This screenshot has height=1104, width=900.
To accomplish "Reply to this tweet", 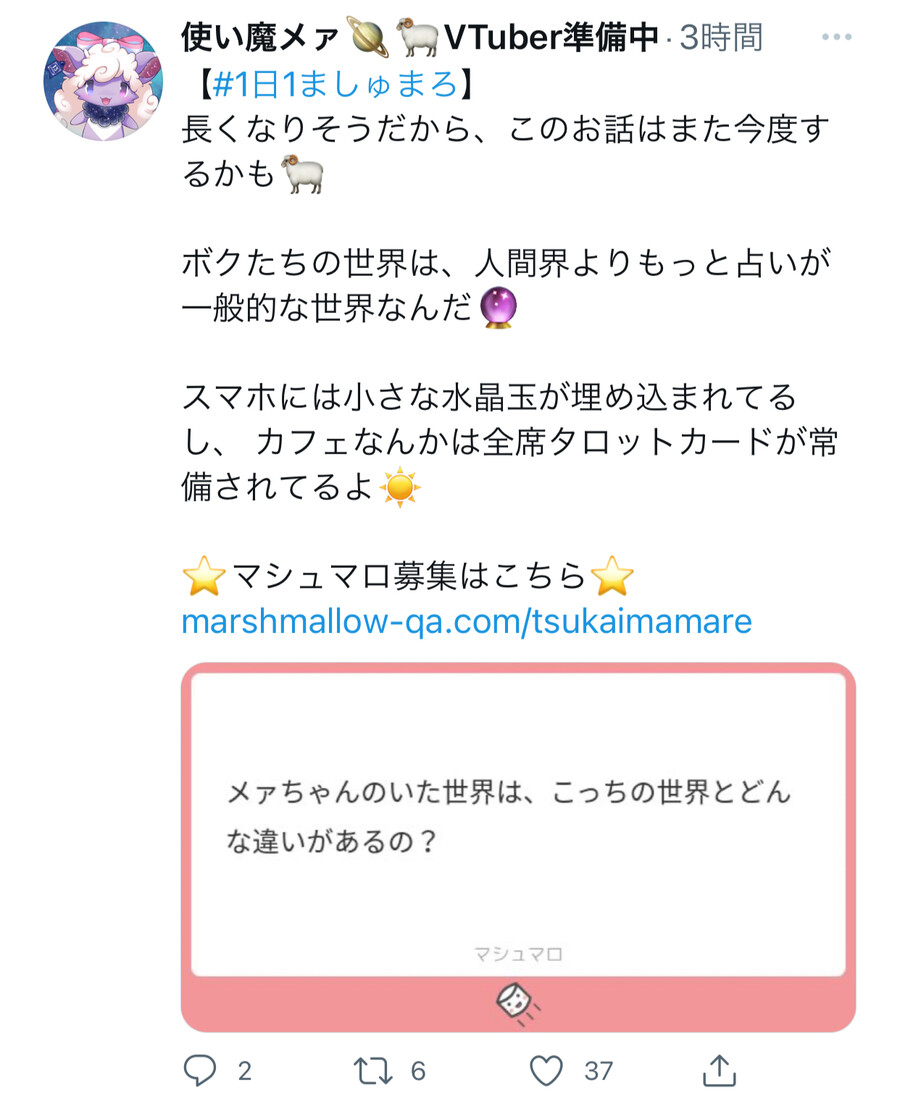I will click(201, 1070).
